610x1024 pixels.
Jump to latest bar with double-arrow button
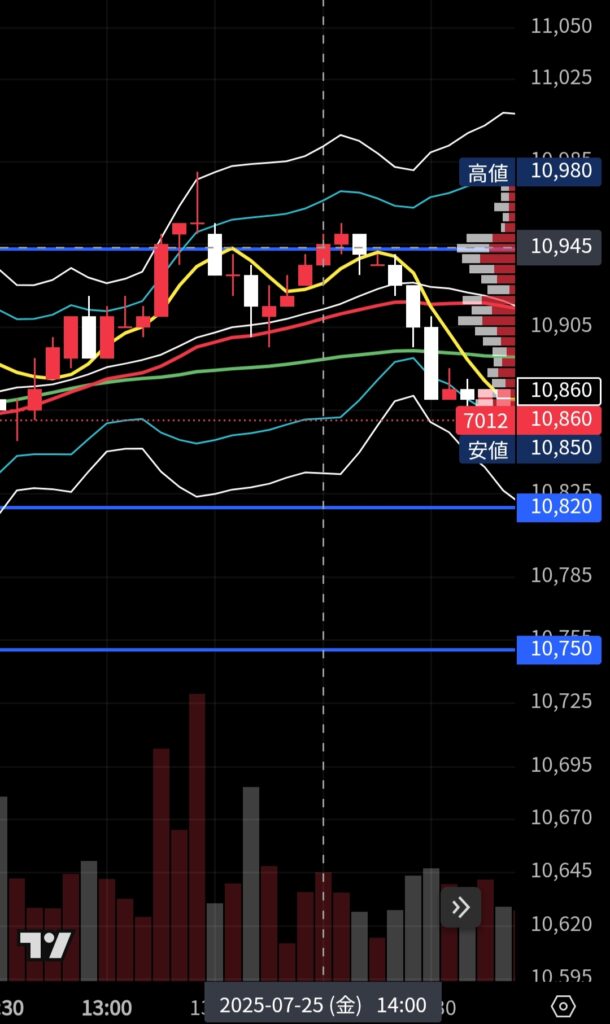pos(460,906)
